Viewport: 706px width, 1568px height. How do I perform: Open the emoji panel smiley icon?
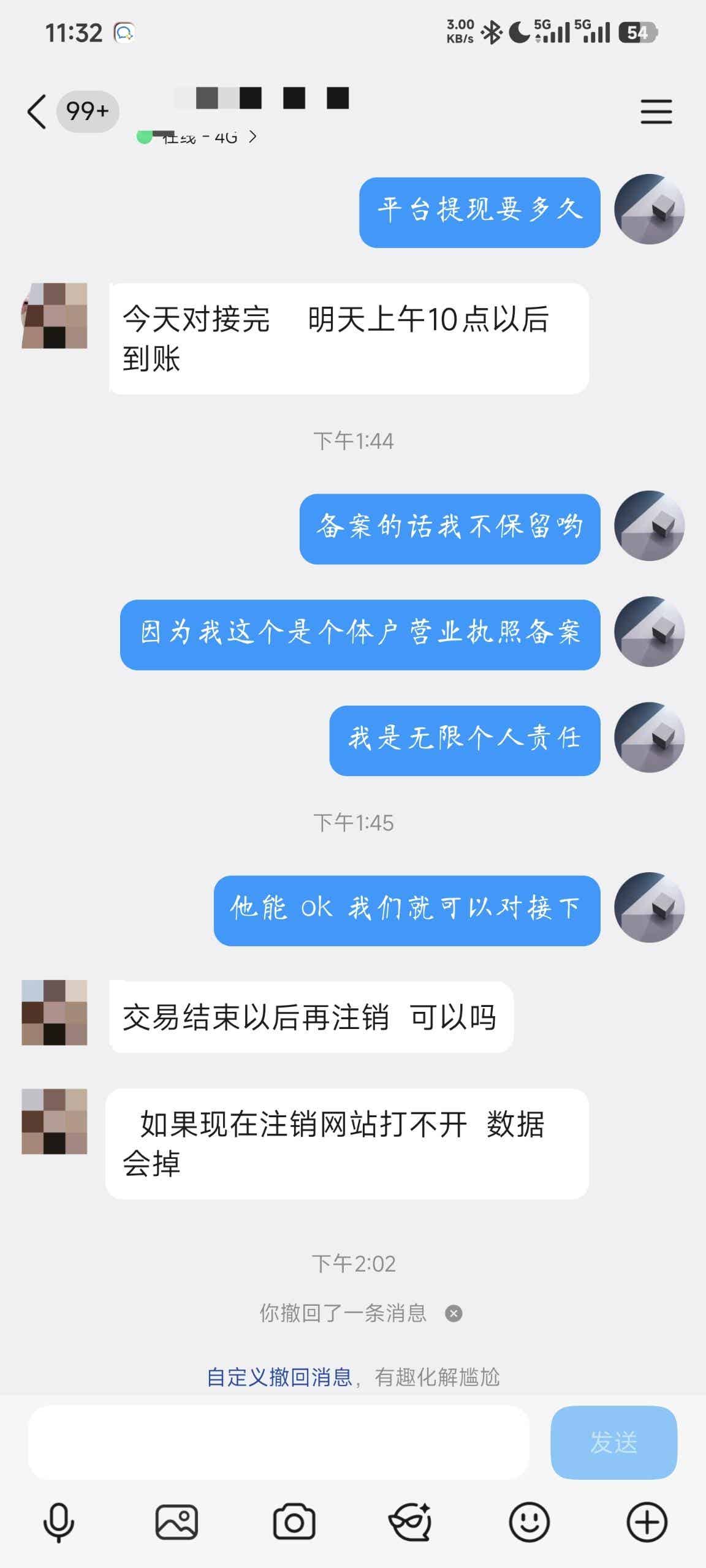coord(529,1522)
